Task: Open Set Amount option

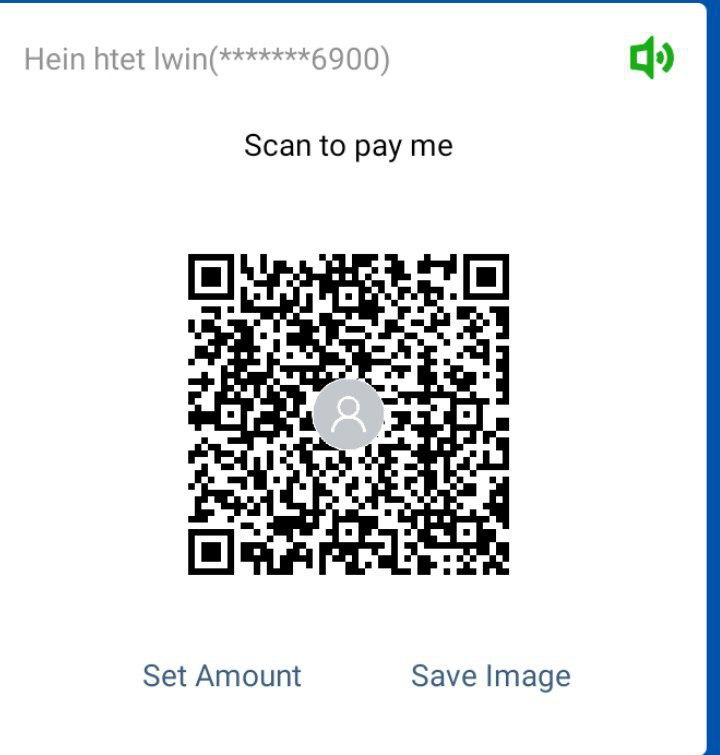Action: pos(222,676)
